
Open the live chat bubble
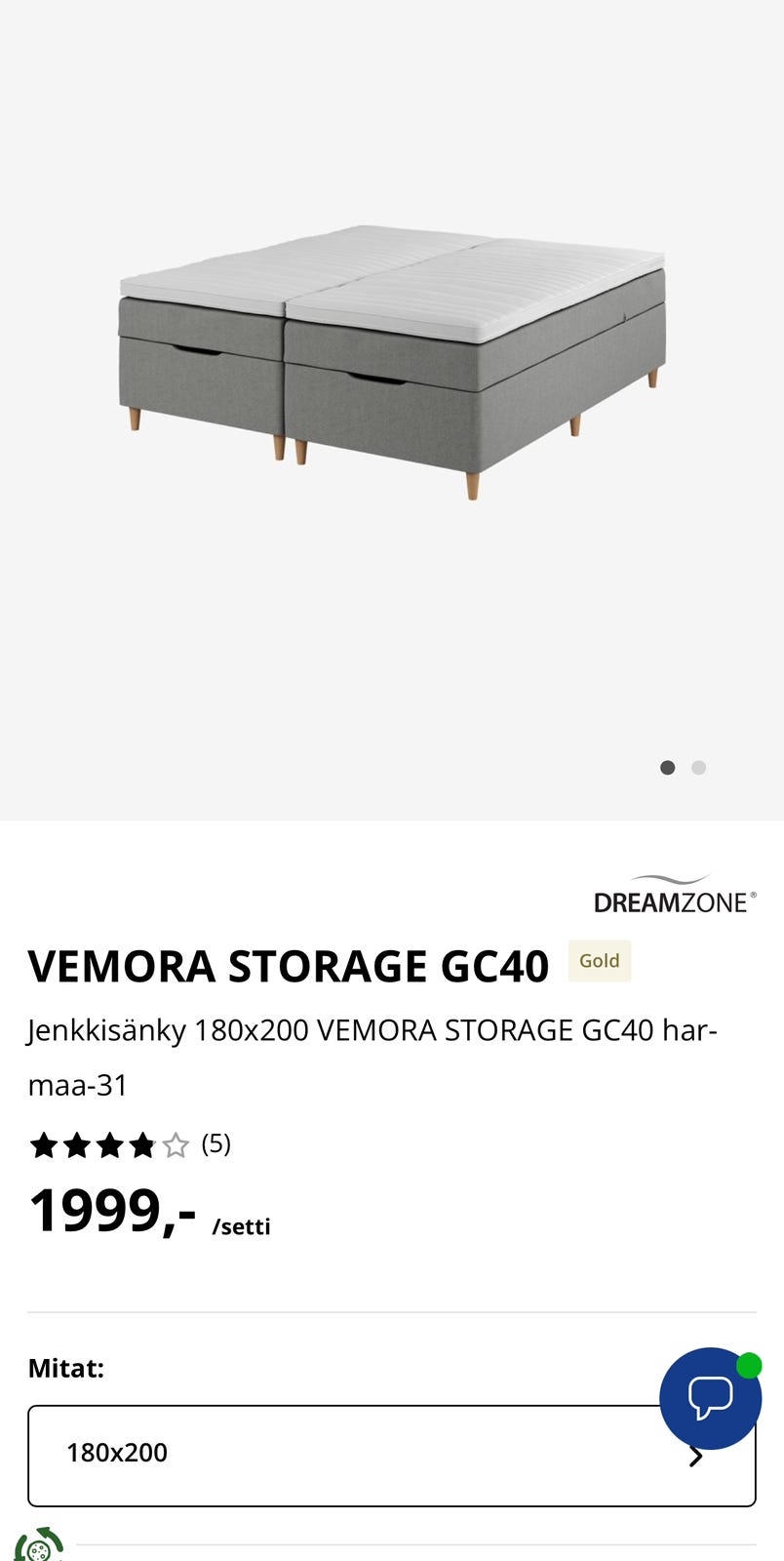710,1397
